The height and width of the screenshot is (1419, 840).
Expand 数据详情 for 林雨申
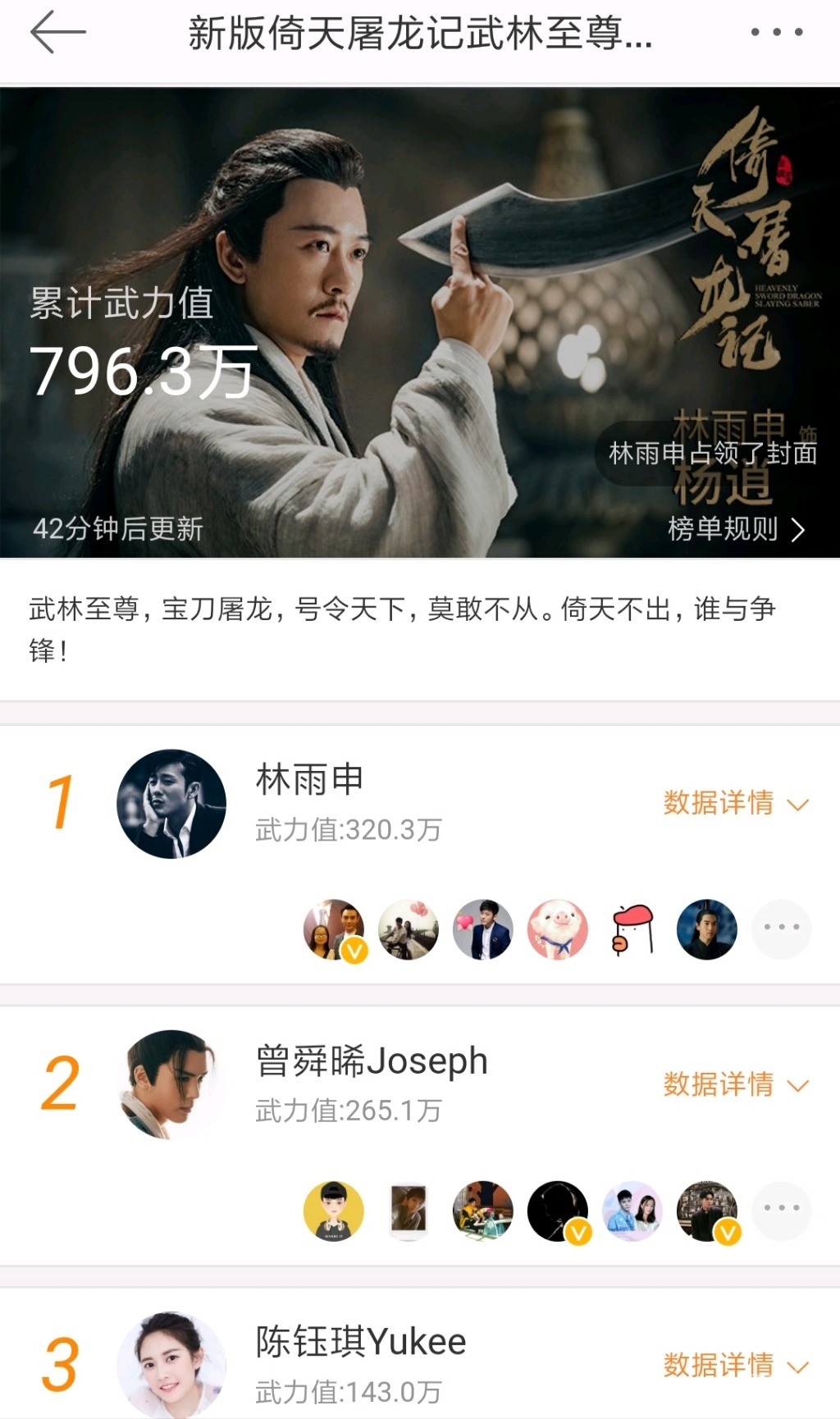[x=735, y=803]
